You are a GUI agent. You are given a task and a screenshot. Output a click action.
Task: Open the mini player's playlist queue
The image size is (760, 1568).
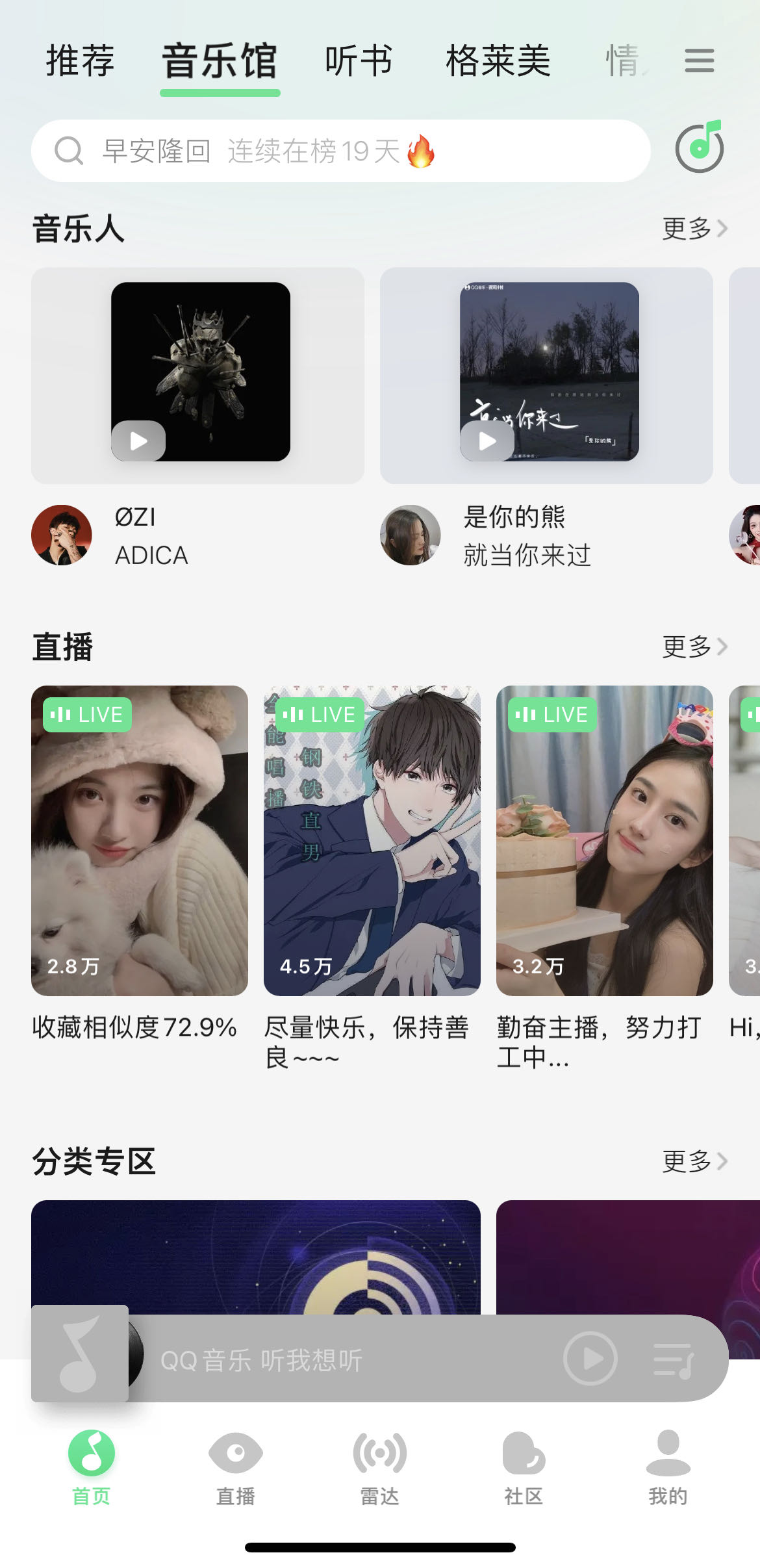[x=674, y=1359]
